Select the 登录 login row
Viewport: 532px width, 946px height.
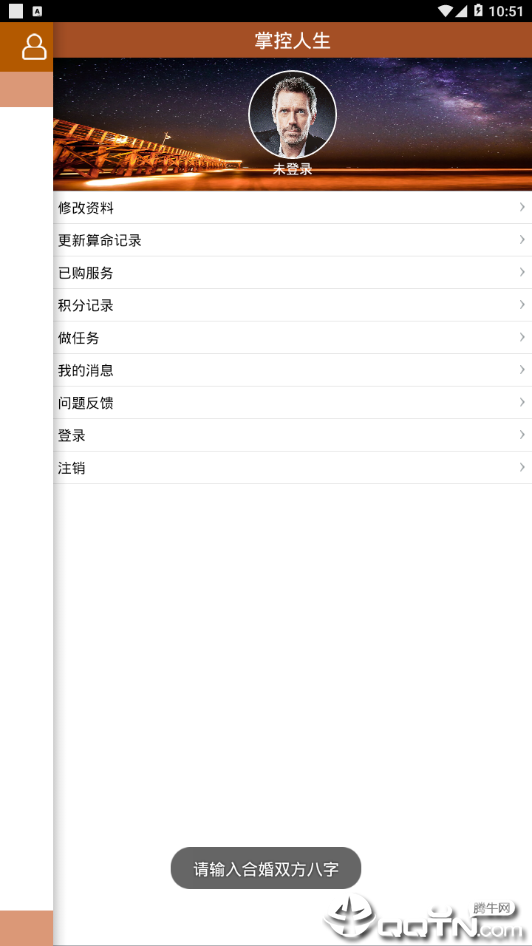point(293,436)
